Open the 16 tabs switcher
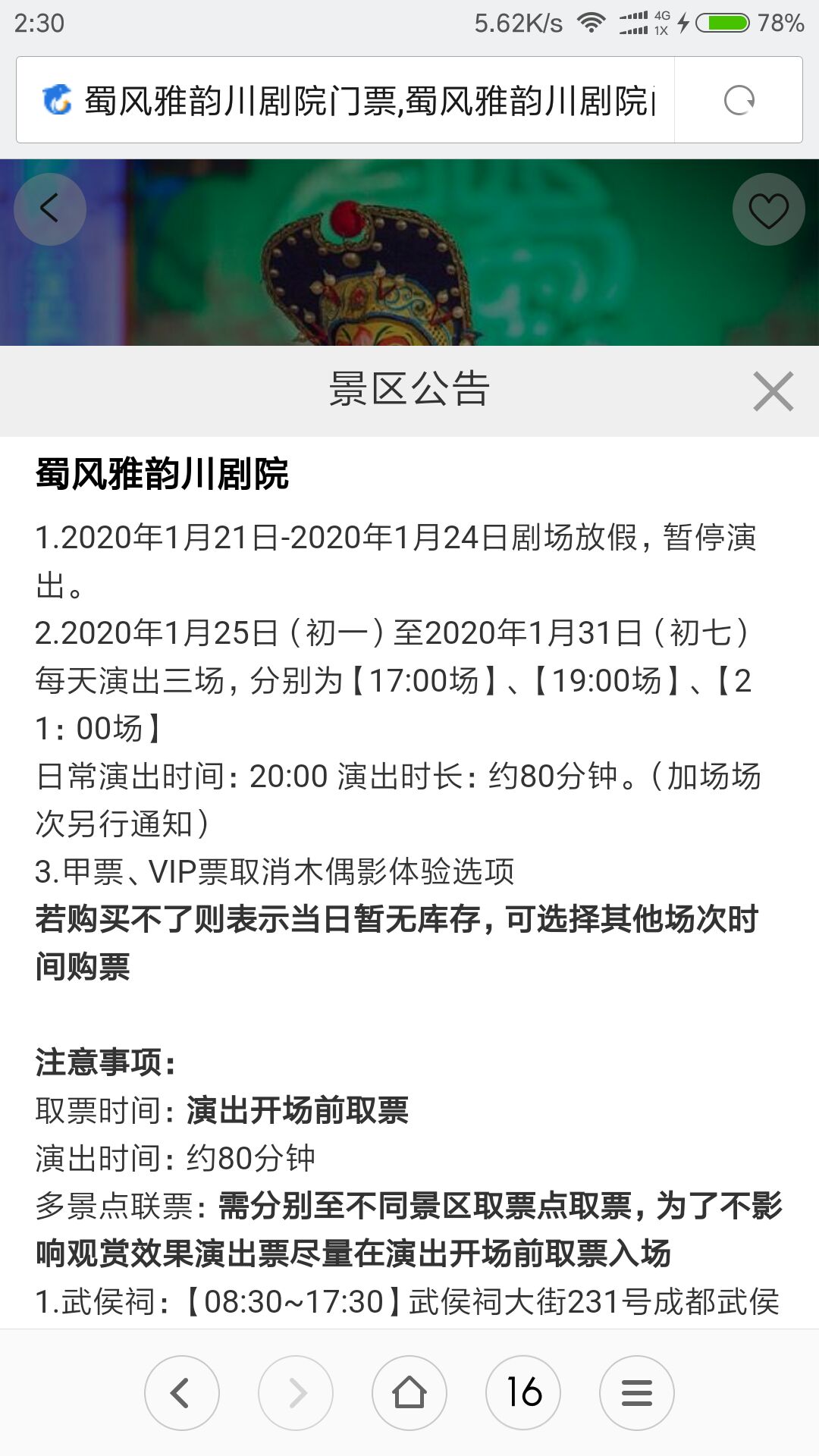819x1456 pixels. tap(523, 1392)
